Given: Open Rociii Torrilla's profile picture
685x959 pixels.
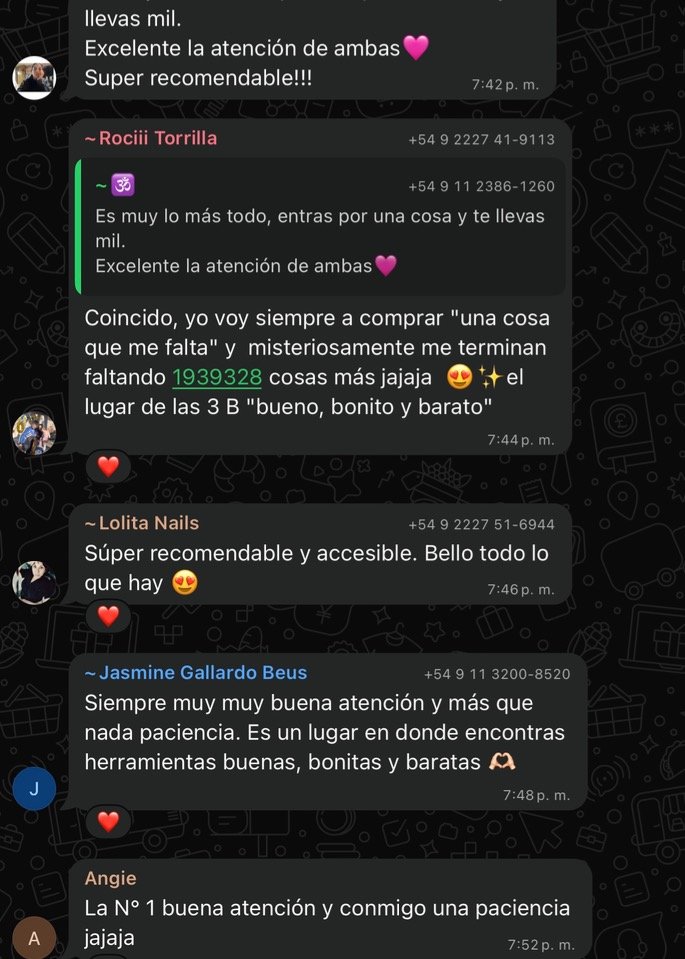Looking at the screenshot, I should click(x=34, y=433).
